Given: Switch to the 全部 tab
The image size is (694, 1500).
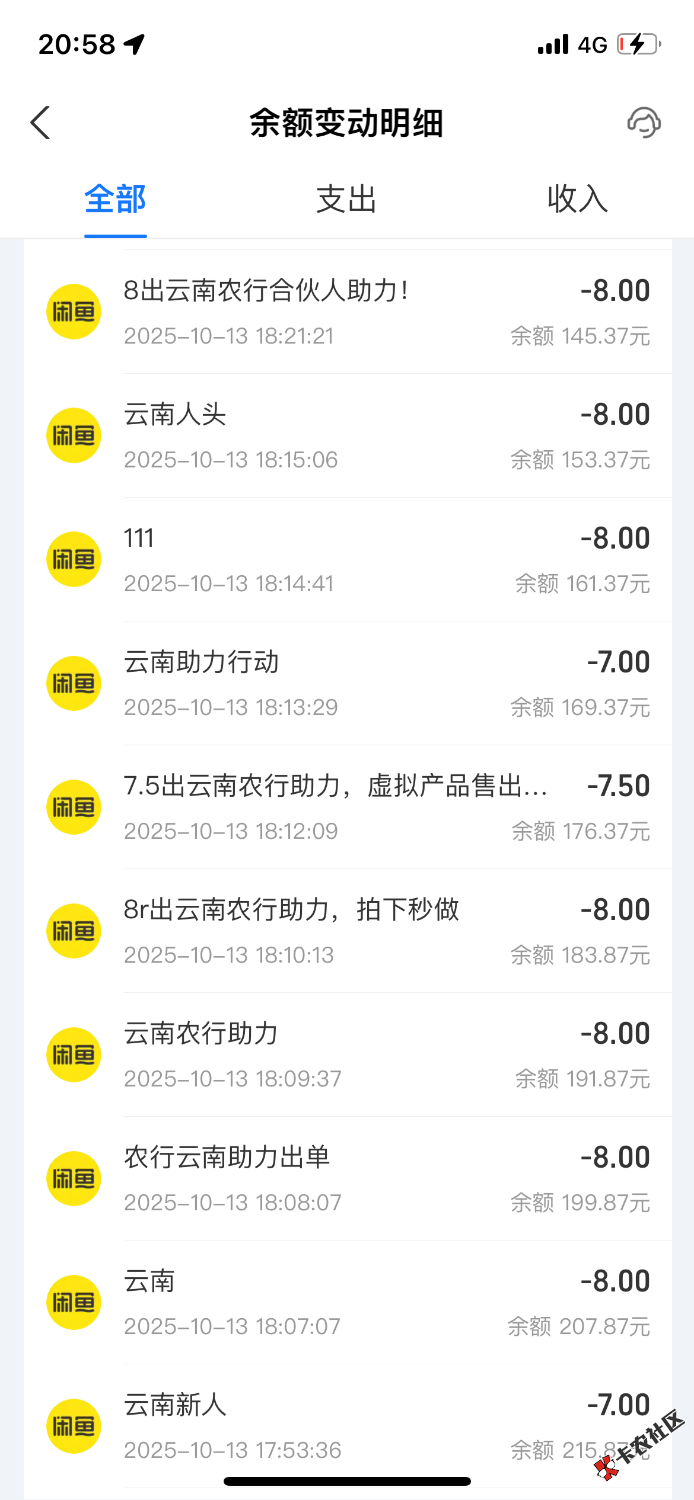Looking at the screenshot, I should (115, 199).
